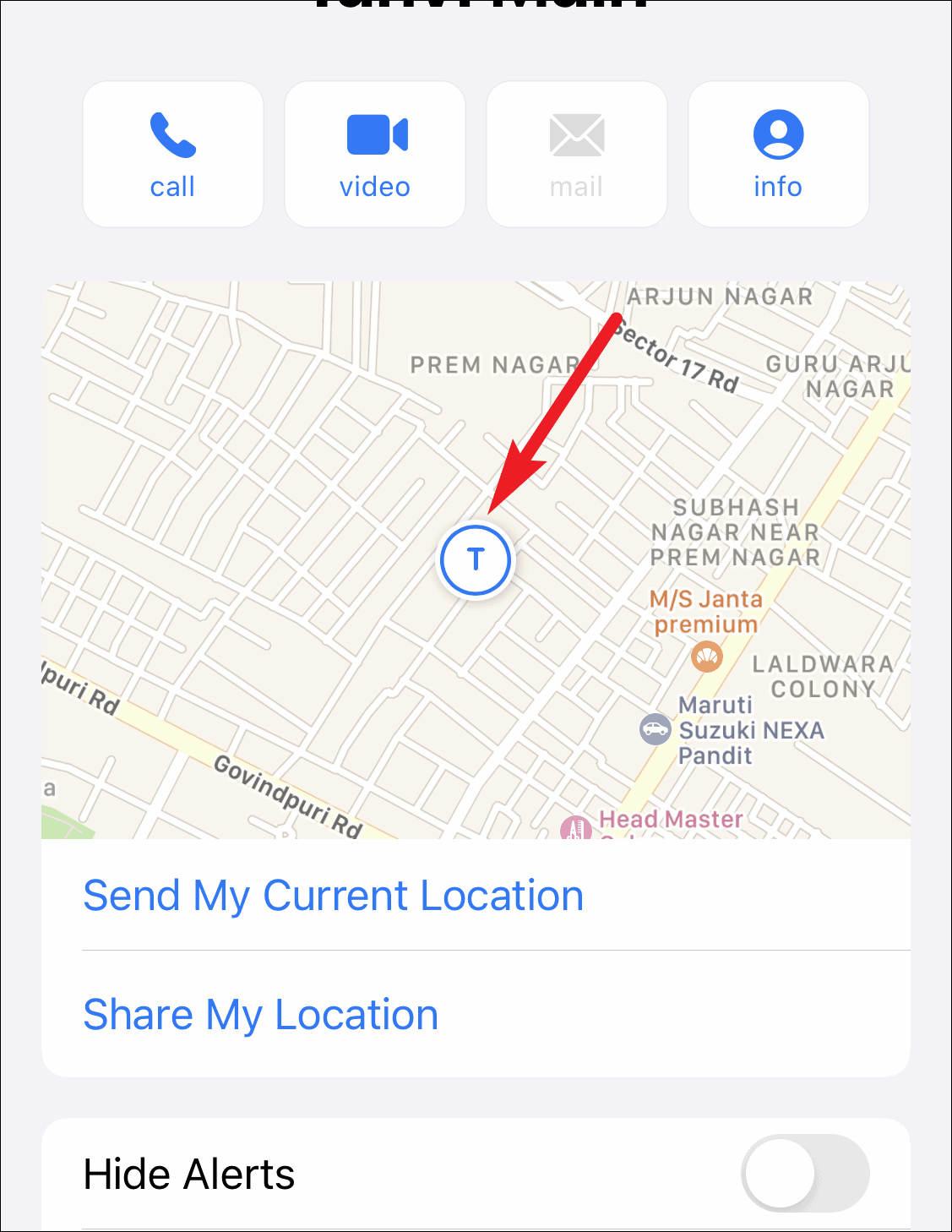The image size is (952, 1232).
Task: Tap Share My Location
Action: [x=261, y=1015]
